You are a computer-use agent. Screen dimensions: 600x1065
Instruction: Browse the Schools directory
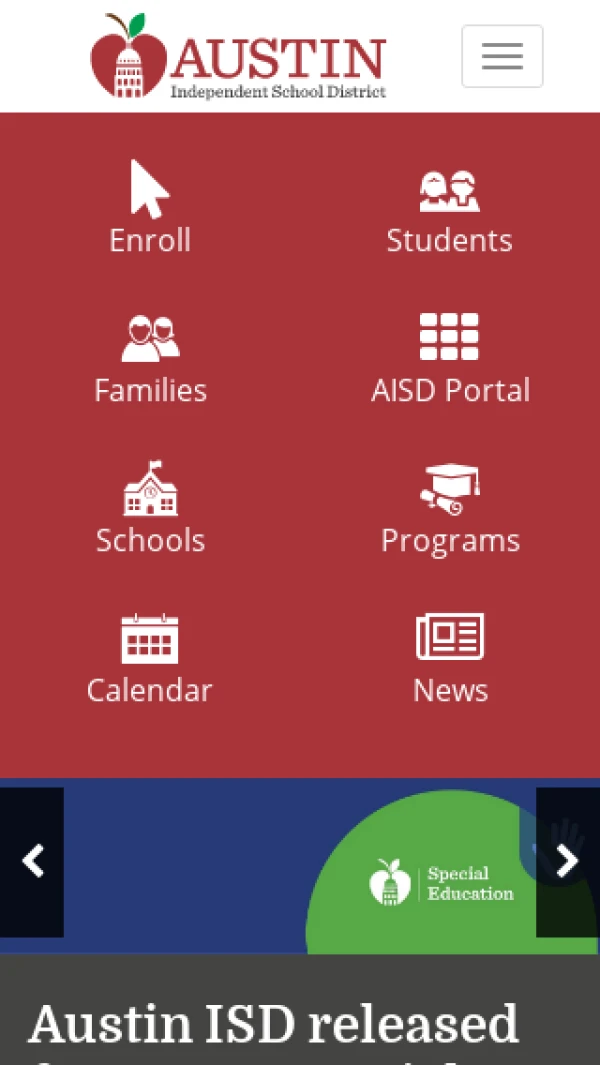(x=150, y=509)
